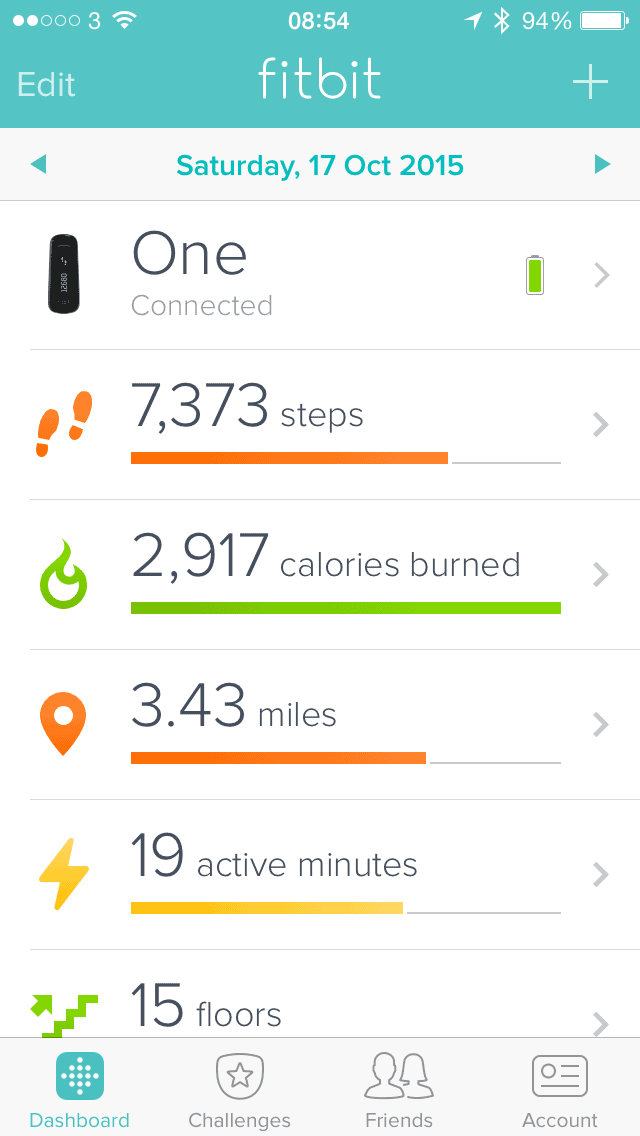640x1136 pixels.
Task: Open the One tracker device details
Action: [320, 275]
